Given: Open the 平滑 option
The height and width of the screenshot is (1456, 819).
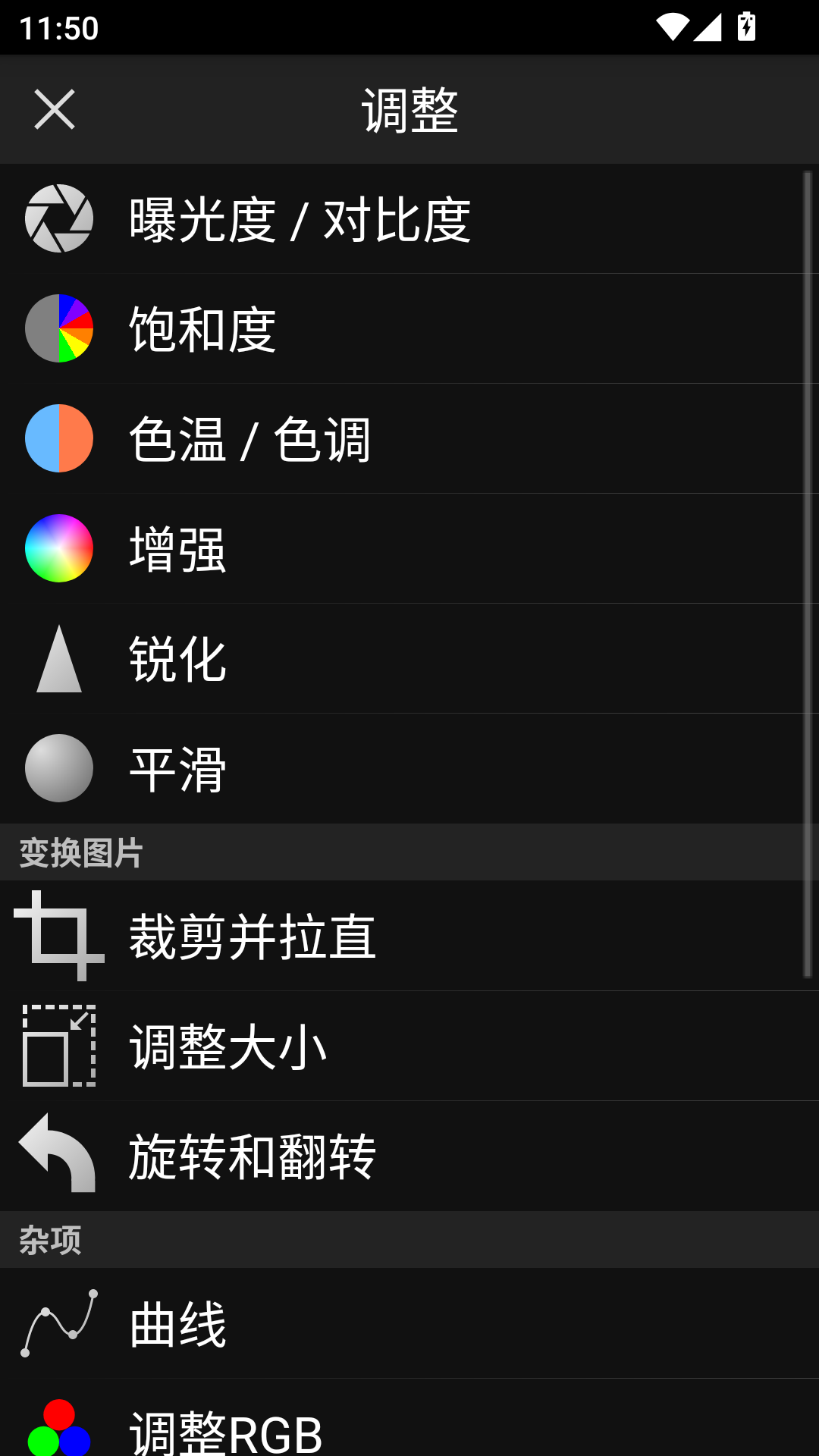Looking at the screenshot, I should (409, 768).
